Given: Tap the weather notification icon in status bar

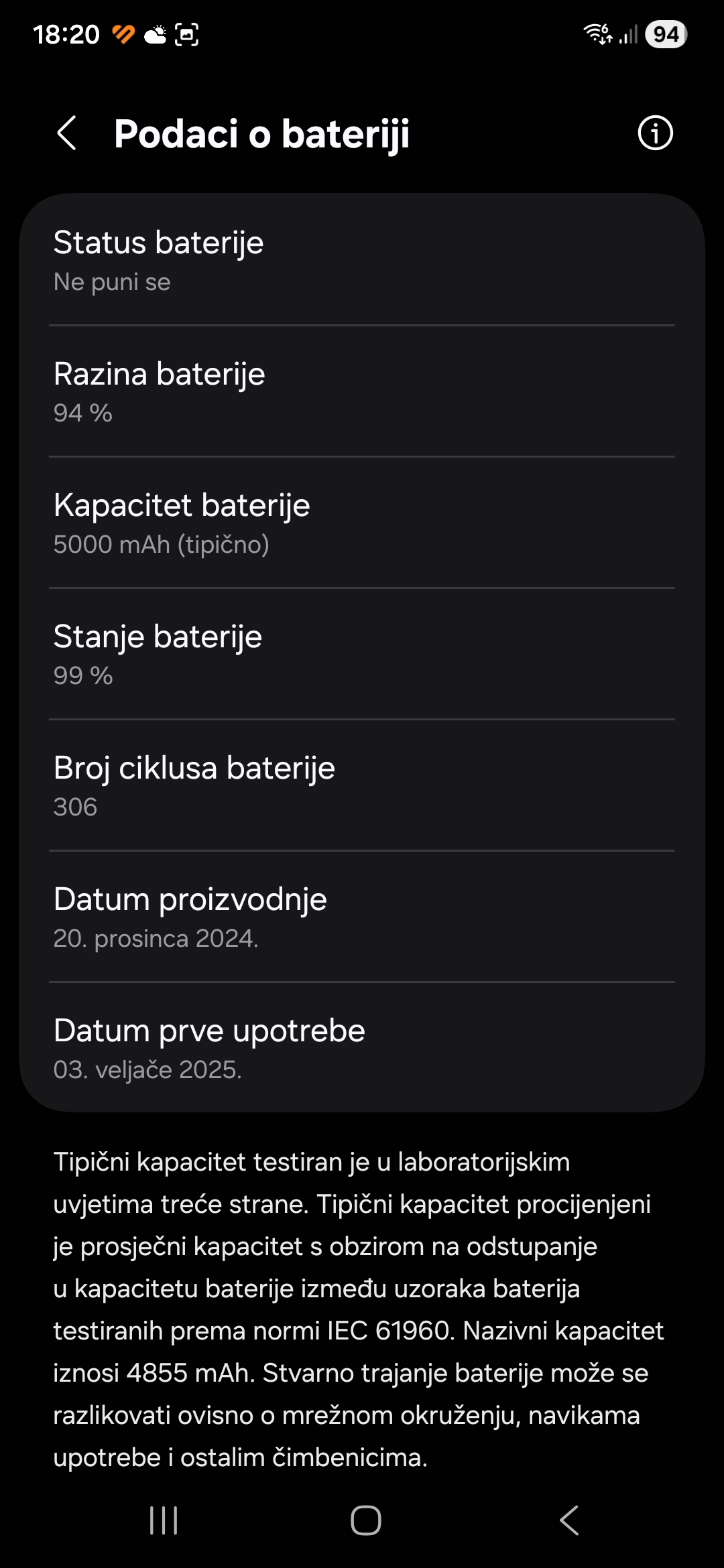Looking at the screenshot, I should [154, 34].
